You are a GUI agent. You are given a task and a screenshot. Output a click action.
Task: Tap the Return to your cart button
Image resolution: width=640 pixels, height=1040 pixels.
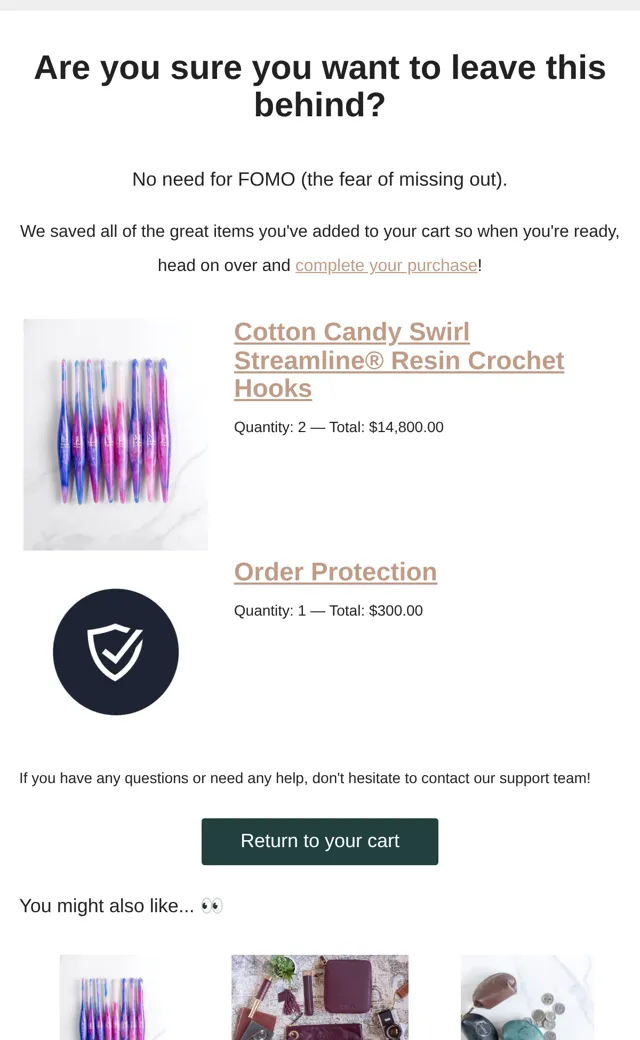pos(320,841)
